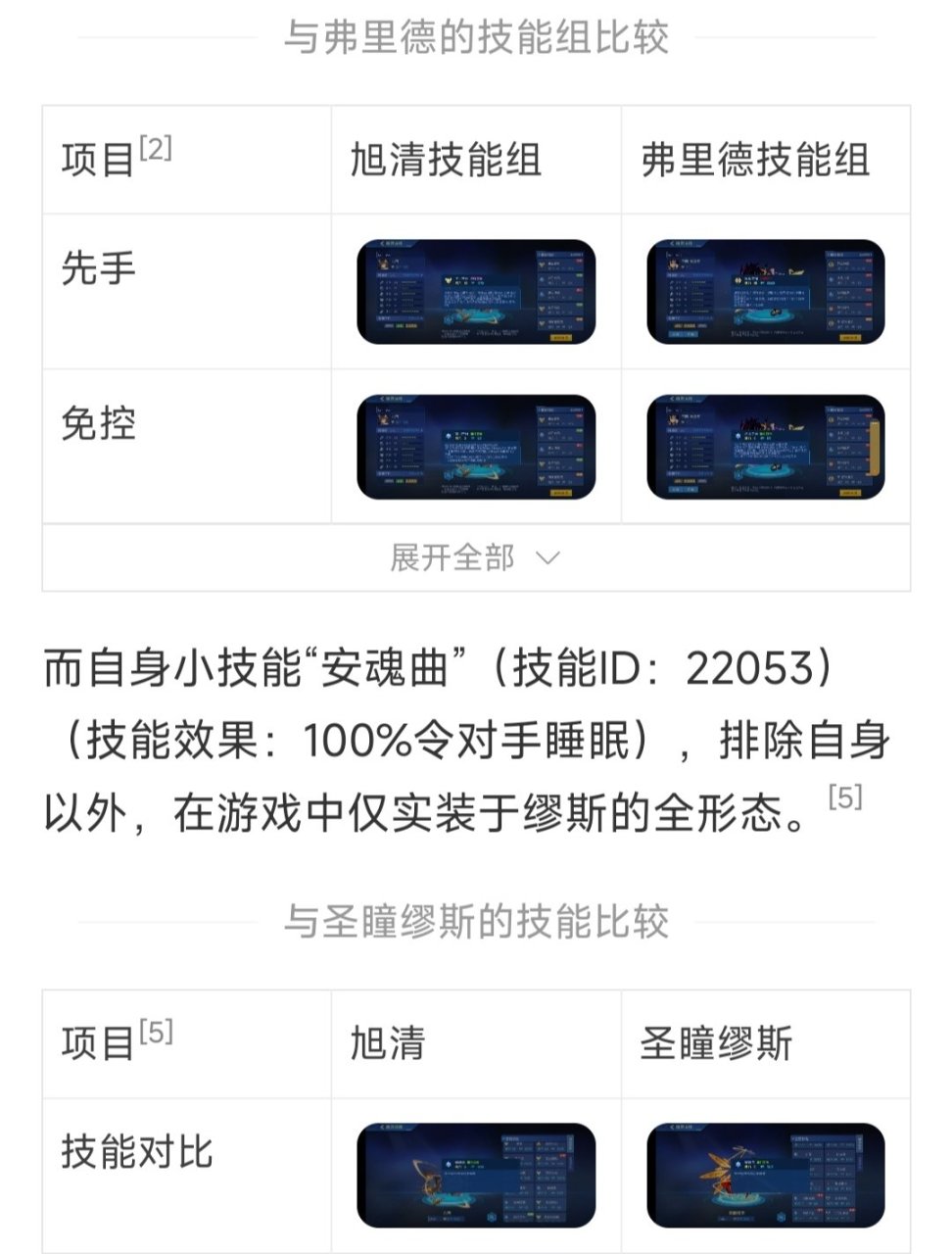The image size is (952, 1254).
Task: Open the 圣瞳缪斯 image in the 技能对比 row
Action: (766, 1175)
